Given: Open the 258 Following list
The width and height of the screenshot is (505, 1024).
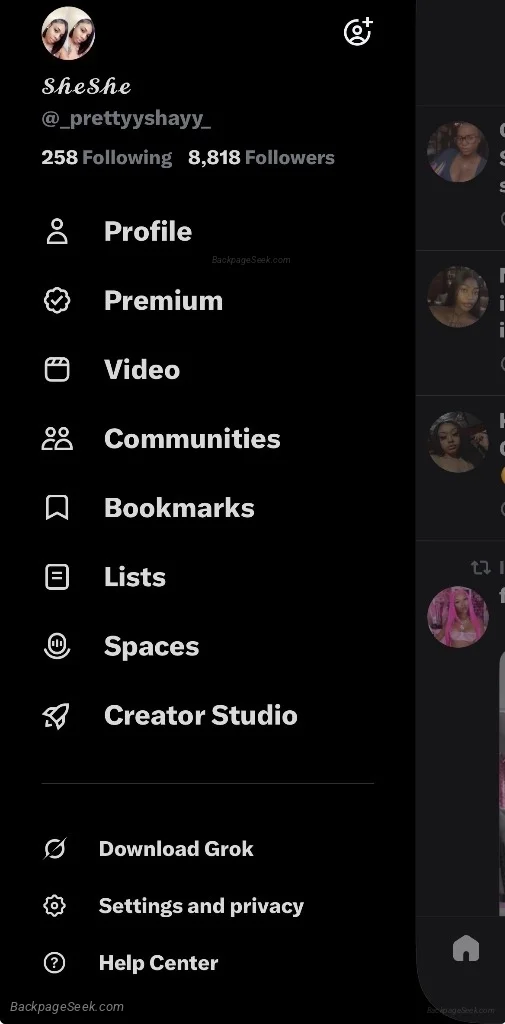Looking at the screenshot, I should tap(106, 157).
